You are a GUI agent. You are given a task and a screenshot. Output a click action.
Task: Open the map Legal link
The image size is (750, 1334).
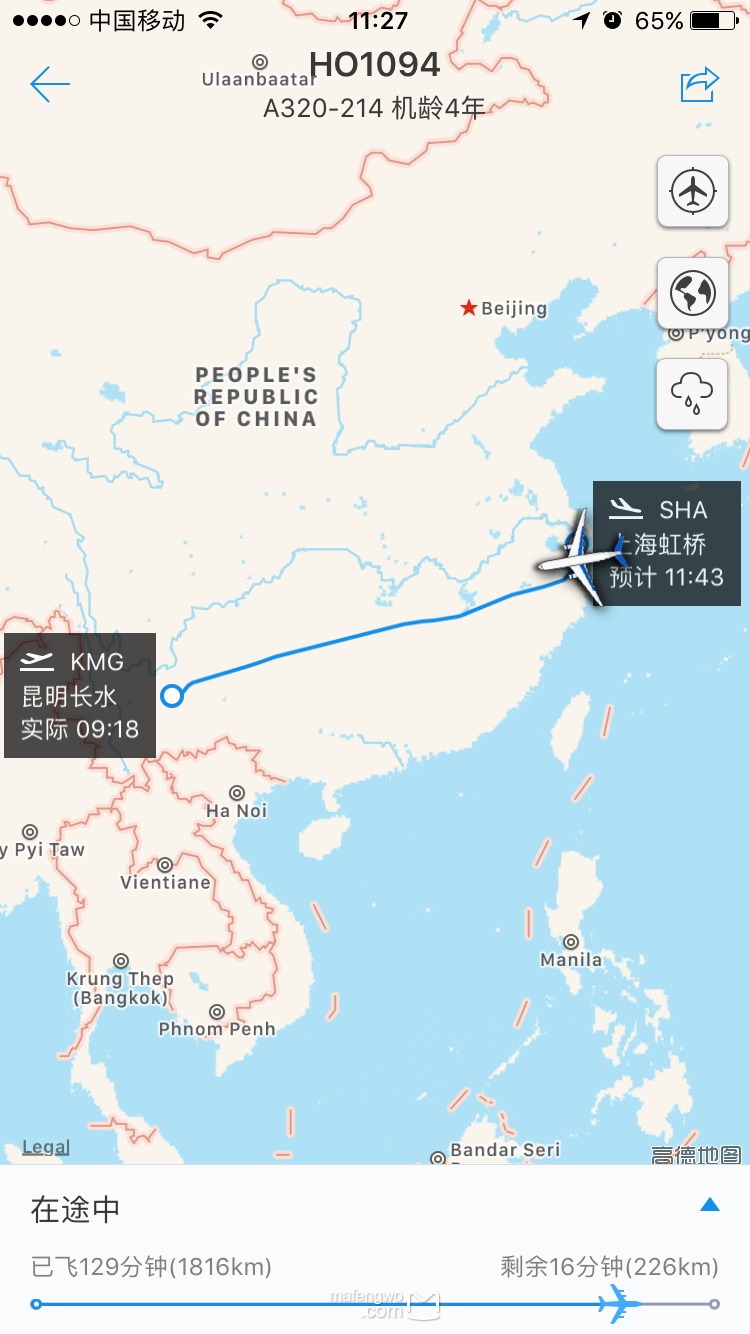(46, 1148)
